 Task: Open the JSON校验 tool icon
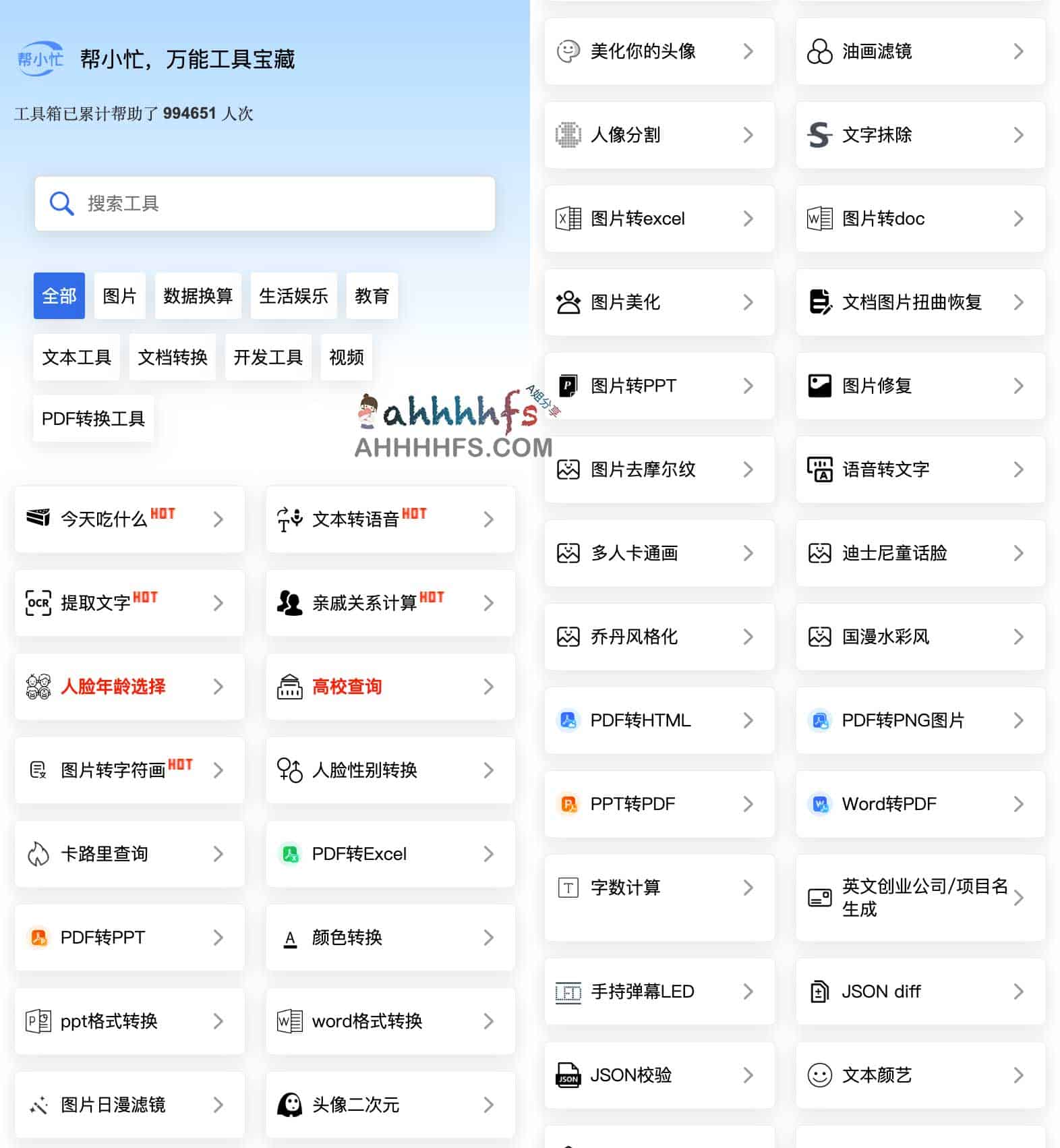(568, 1075)
